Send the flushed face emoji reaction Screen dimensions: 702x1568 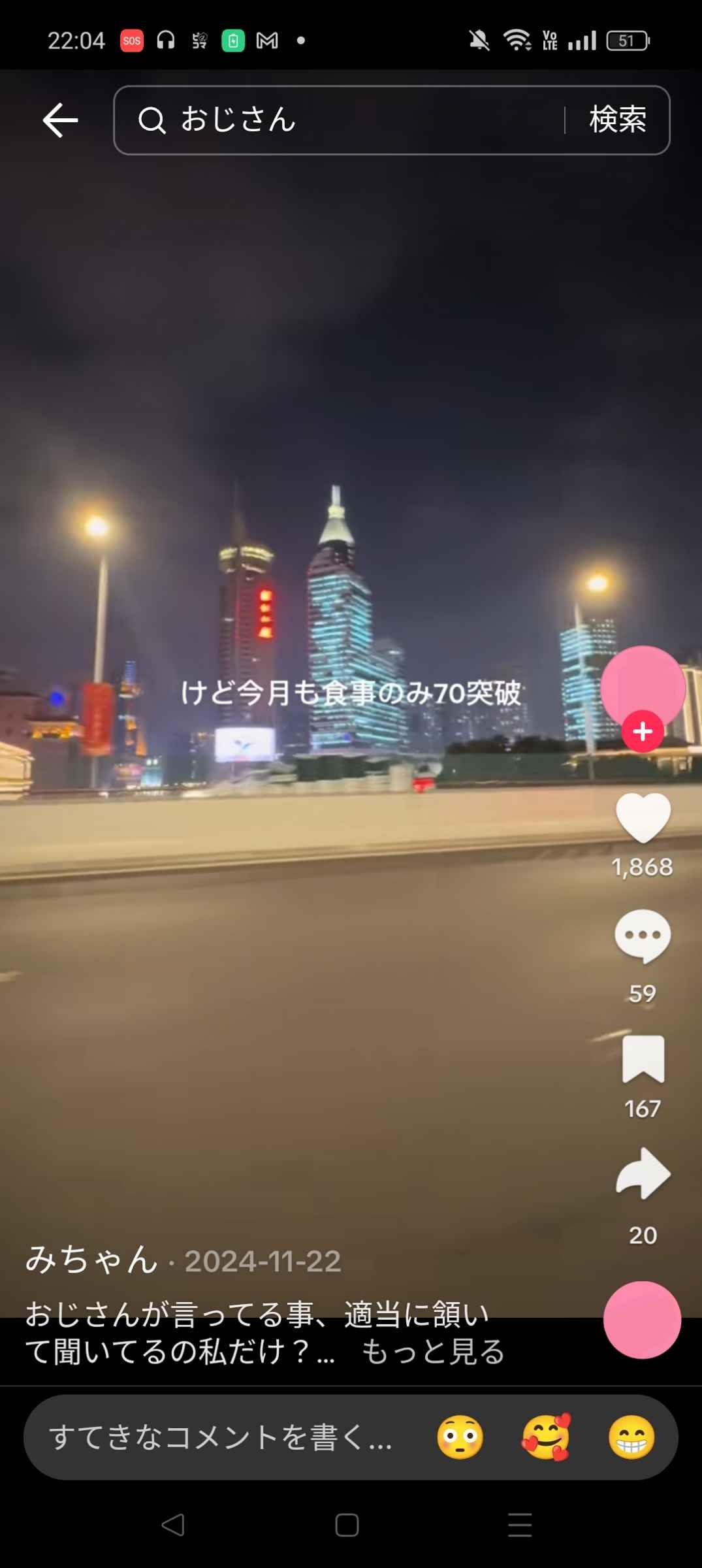[x=460, y=1437]
